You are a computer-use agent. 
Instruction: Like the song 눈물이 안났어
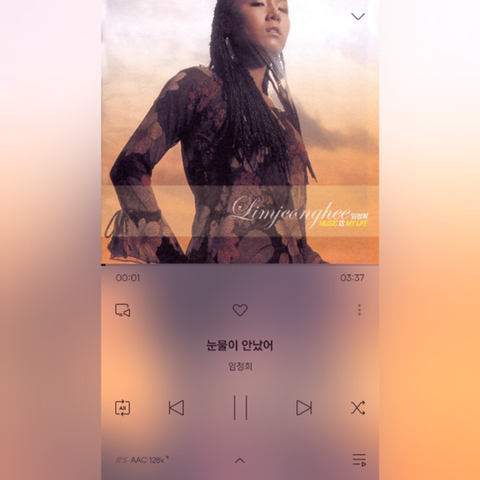click(240, 310)
